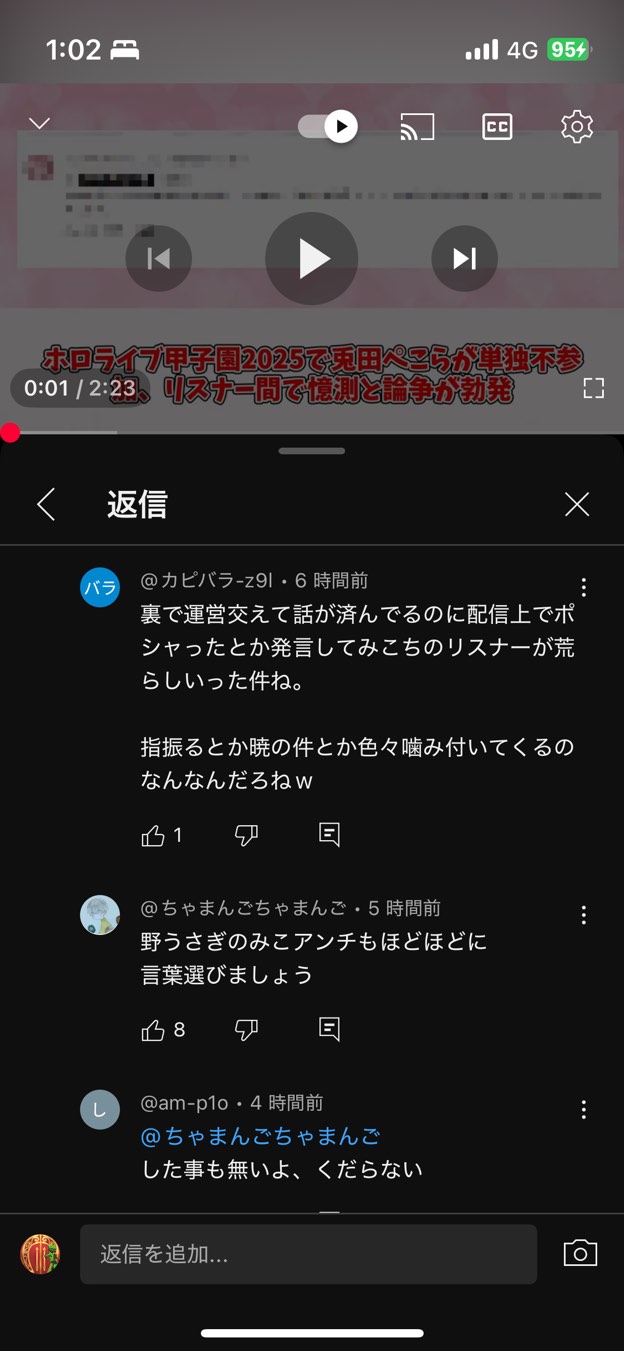Reply to the comment by @ちゃまんごちゃまんご
Viewport: 624px width, 1351px height.
(x=329, y=1029)
